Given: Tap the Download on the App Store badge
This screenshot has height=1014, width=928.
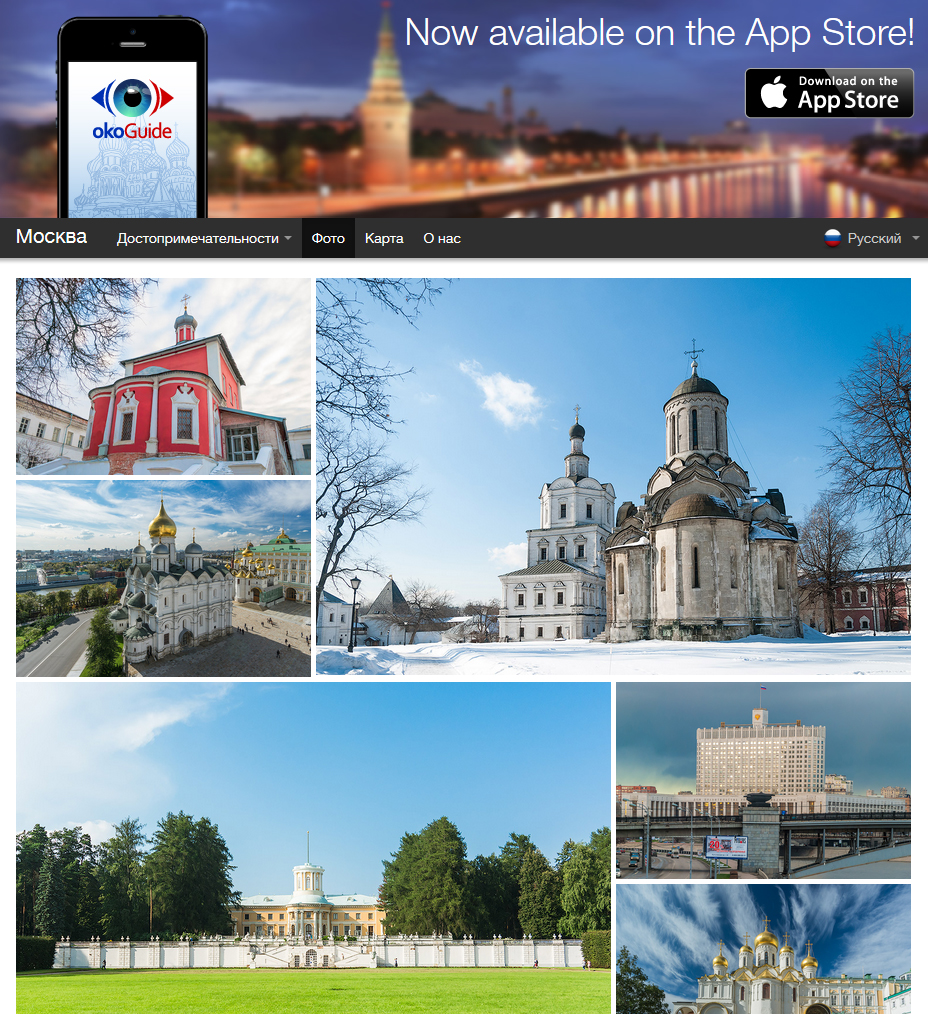Looking at the screenshot, I should [829, 93].
